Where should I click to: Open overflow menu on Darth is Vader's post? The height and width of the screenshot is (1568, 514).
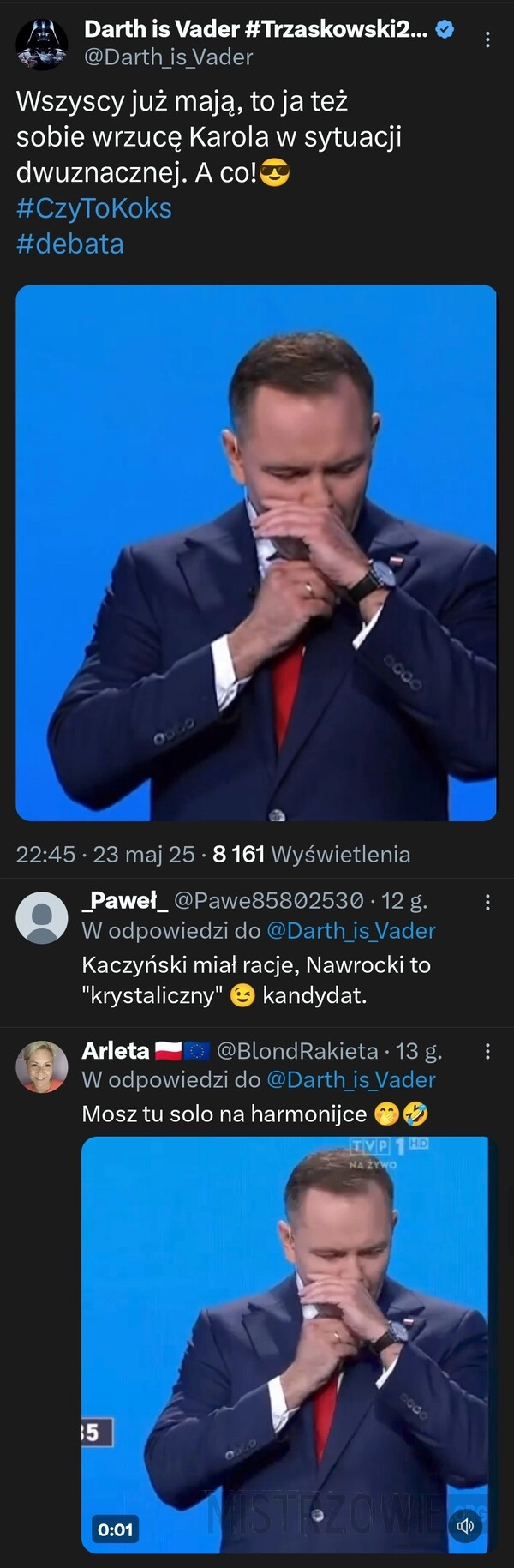487,39
